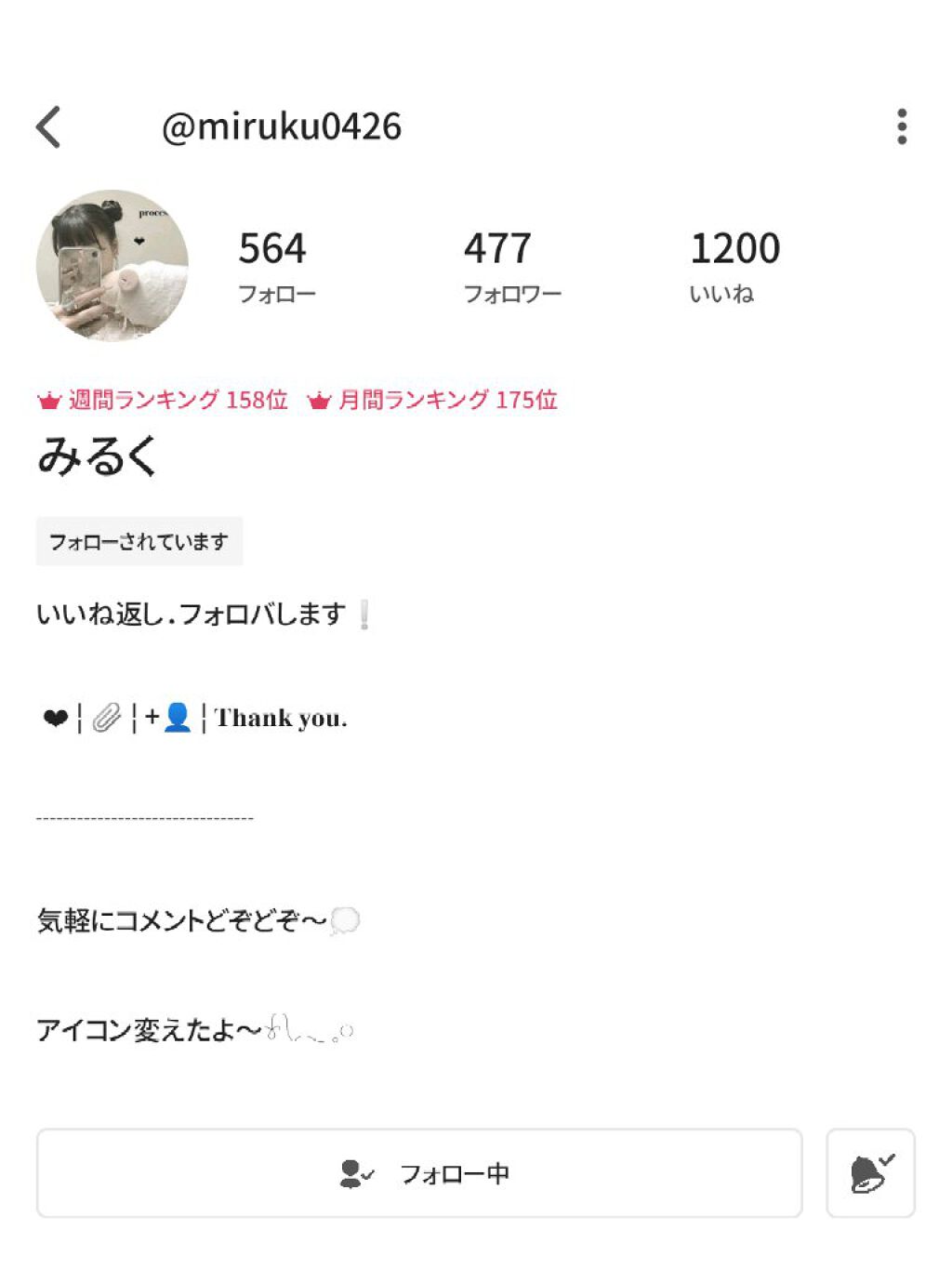This screenshot has height=1269, width=952.
Task: Toggle post notifications bell
Action: (x=870, y=1173)
